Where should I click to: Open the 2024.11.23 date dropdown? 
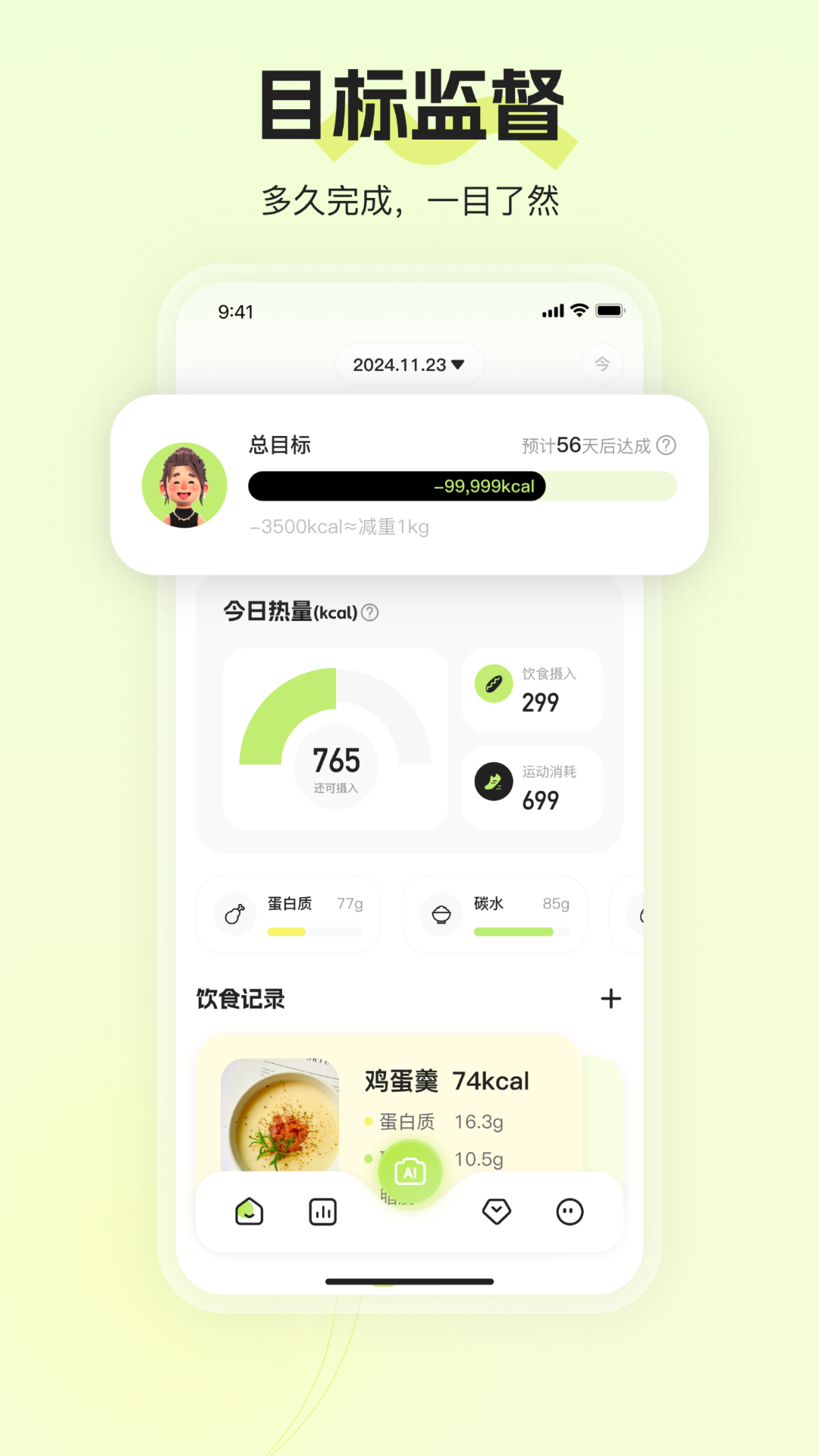point(409,364)
